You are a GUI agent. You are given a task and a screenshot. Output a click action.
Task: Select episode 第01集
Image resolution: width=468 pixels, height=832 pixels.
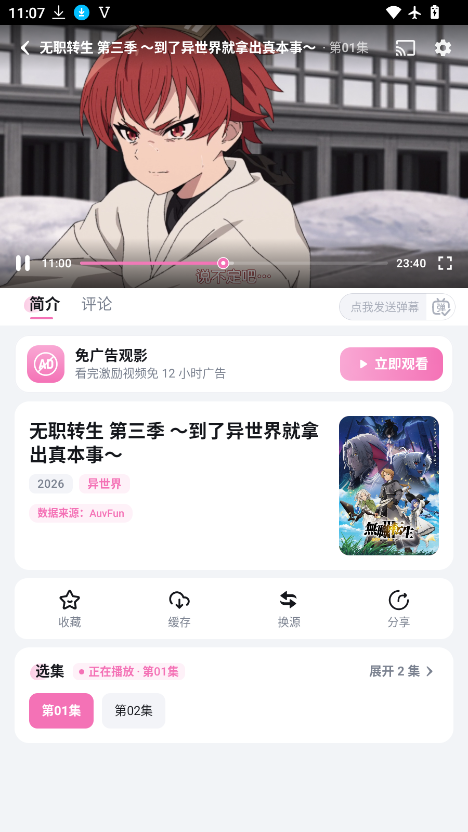pos(61,710)
